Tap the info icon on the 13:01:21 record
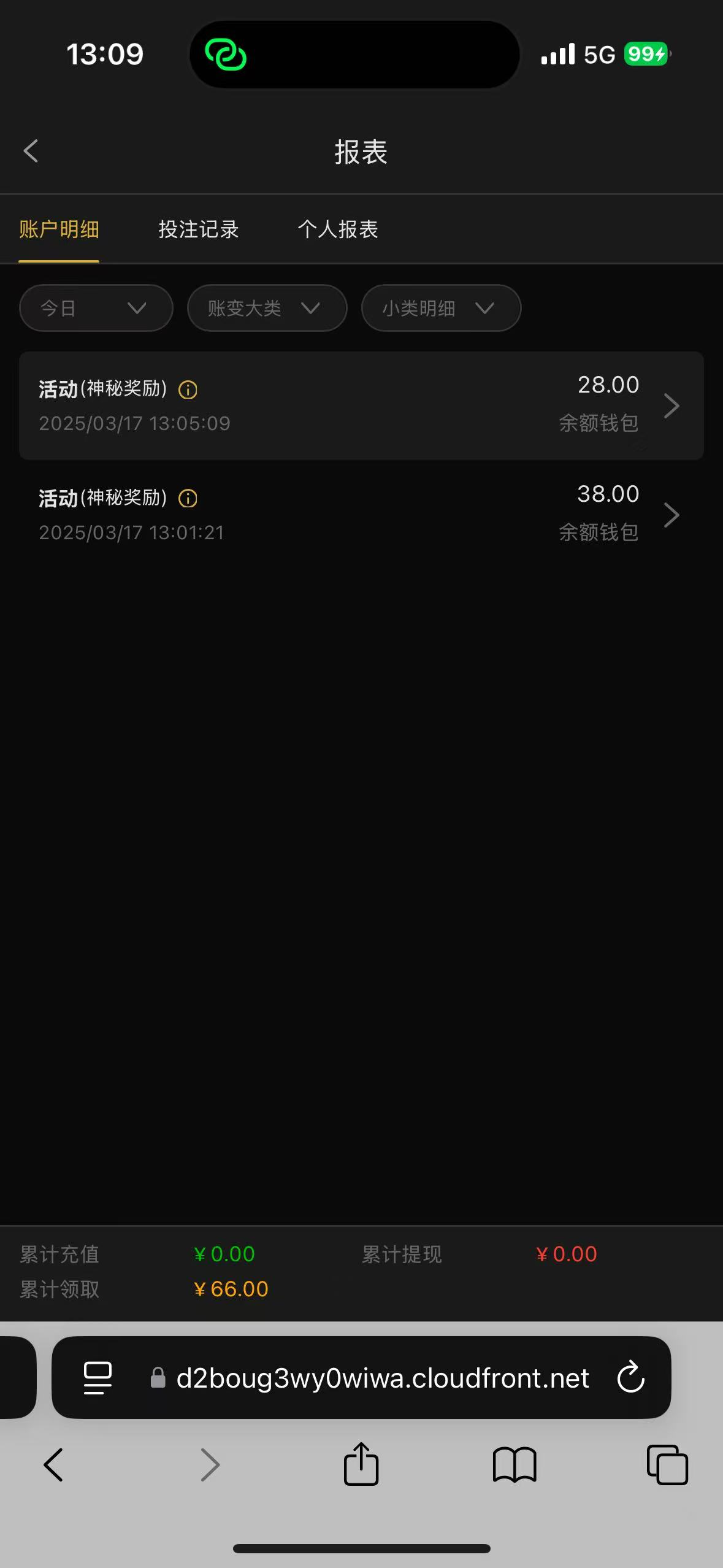The image size is (723, 1568). (188, 499)
